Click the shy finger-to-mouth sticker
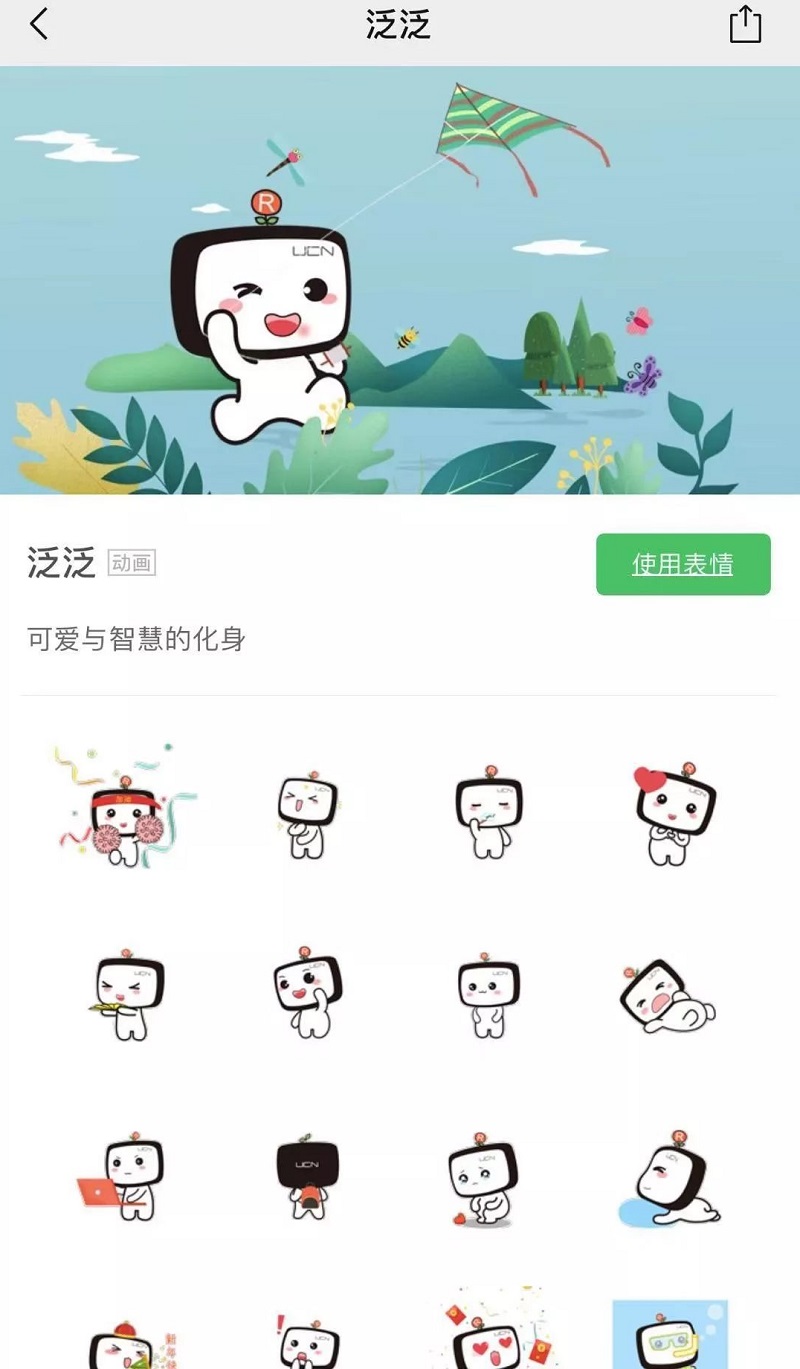 click(x=490, y=815)
